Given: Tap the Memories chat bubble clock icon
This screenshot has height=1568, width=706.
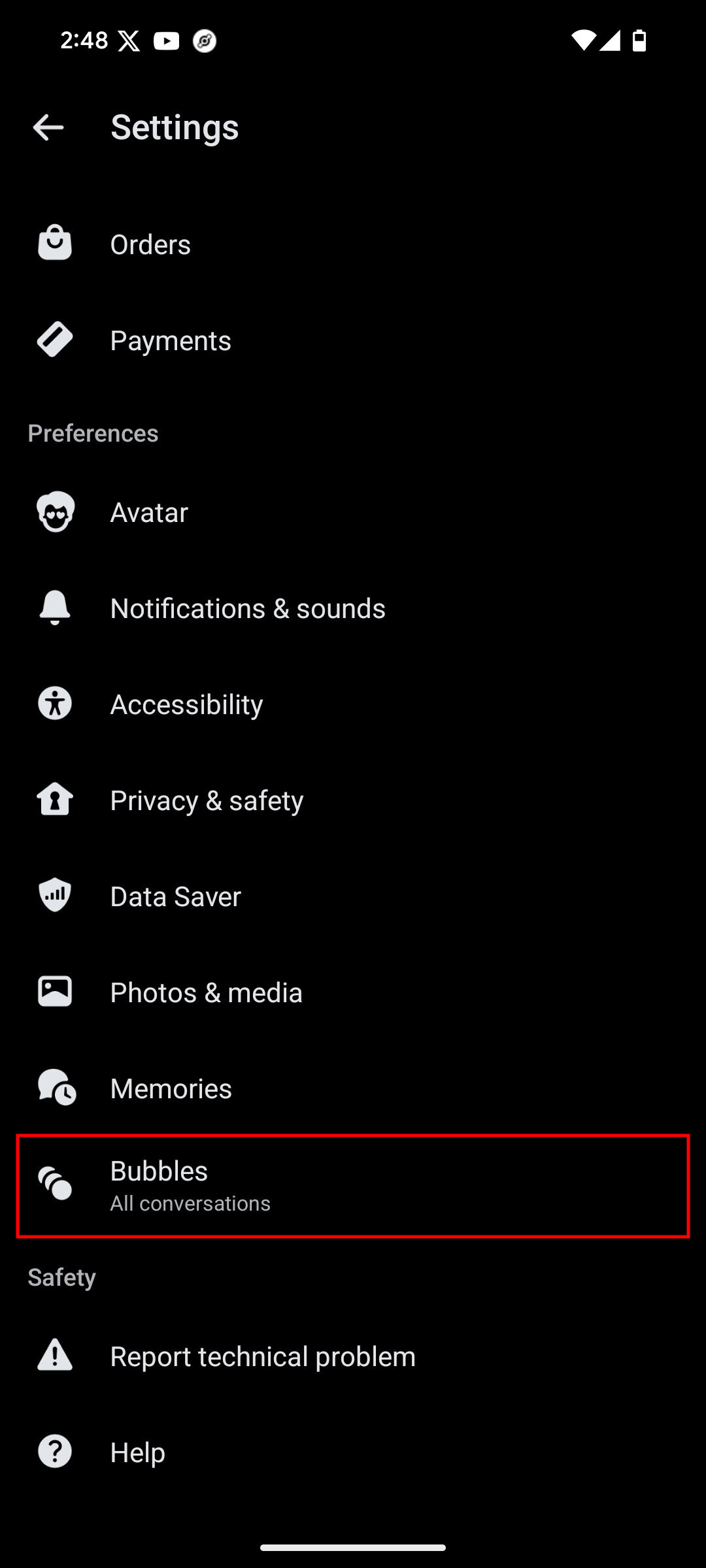Looking at the screenshot, I should [54, 1086].
